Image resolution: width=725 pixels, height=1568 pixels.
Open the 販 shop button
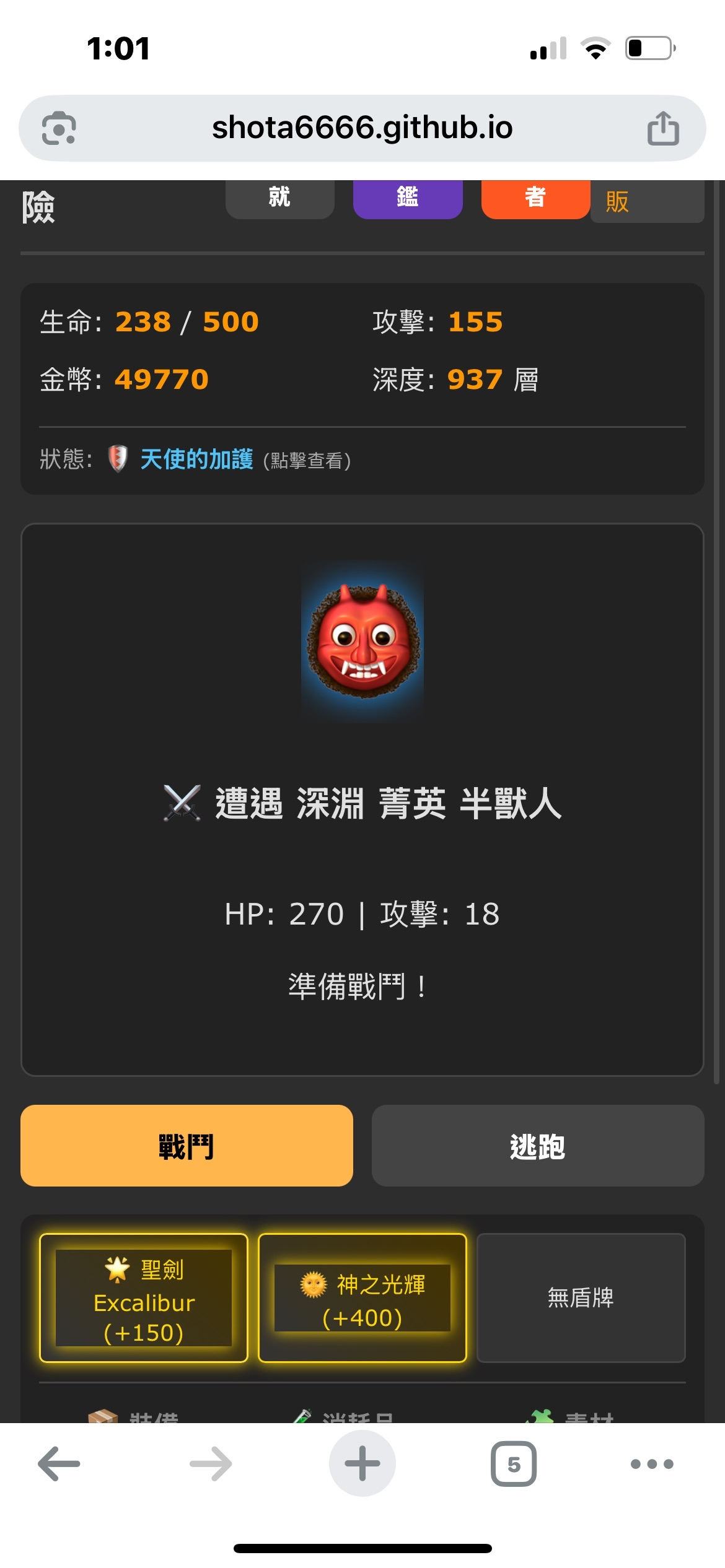pos(646,201)
